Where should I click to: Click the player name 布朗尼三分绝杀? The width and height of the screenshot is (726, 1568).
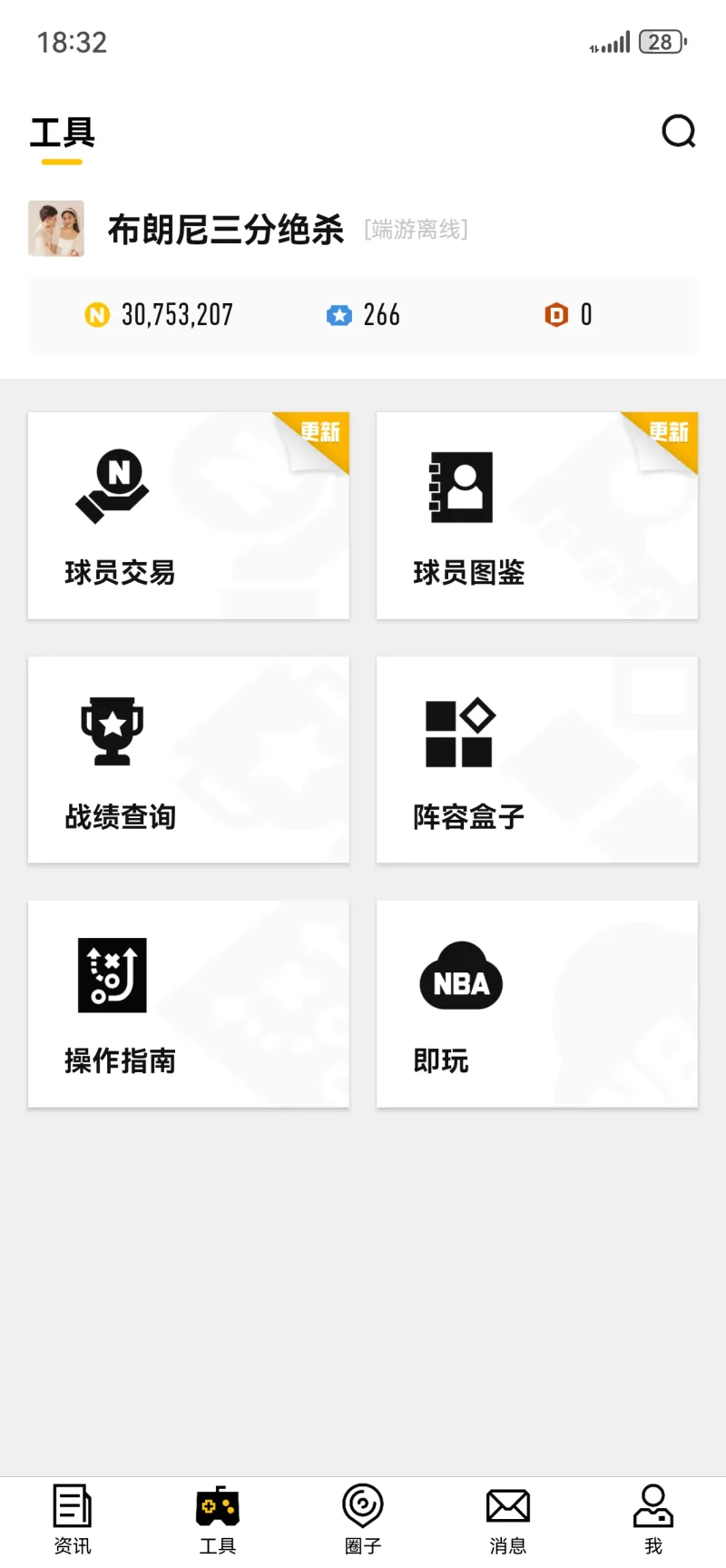225,230
